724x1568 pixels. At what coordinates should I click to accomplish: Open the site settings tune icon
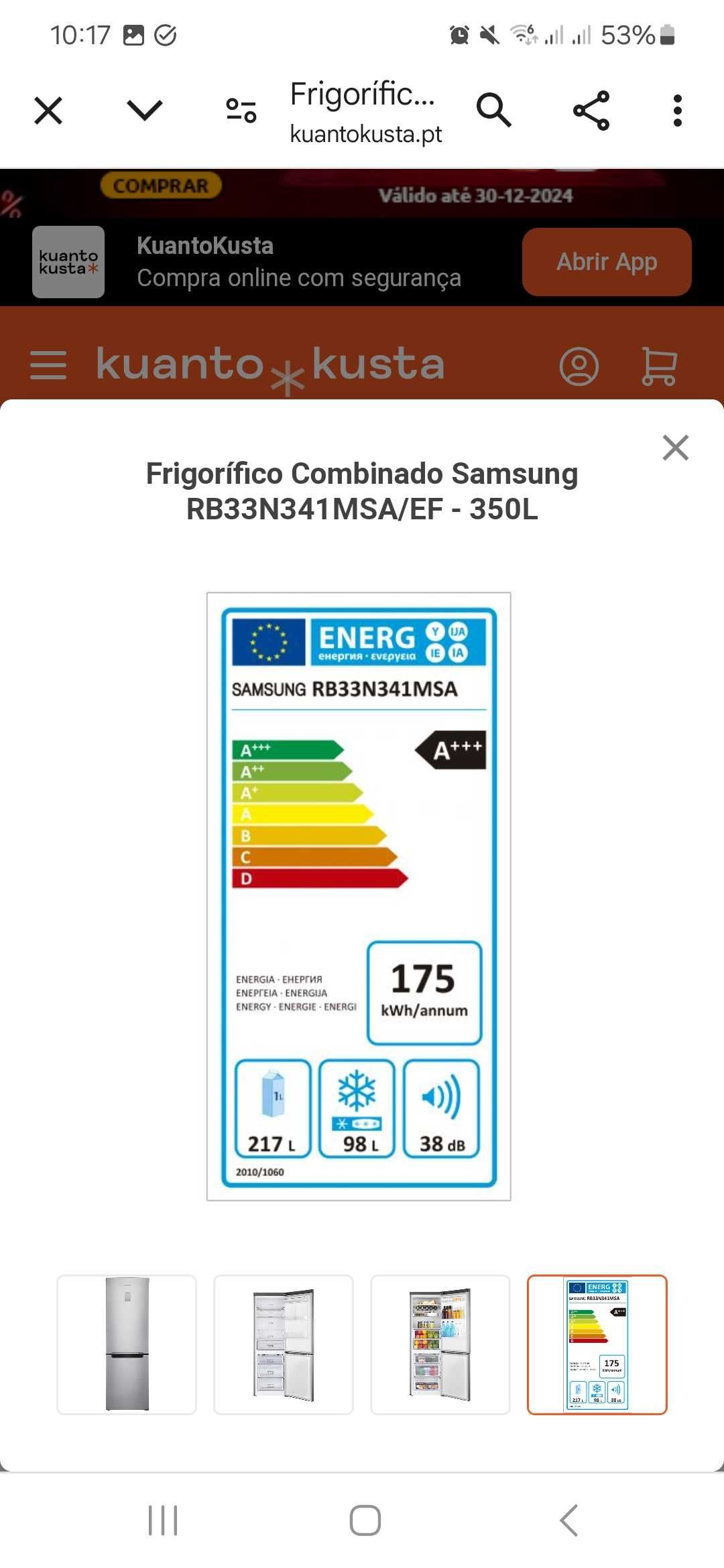[241, 111]
